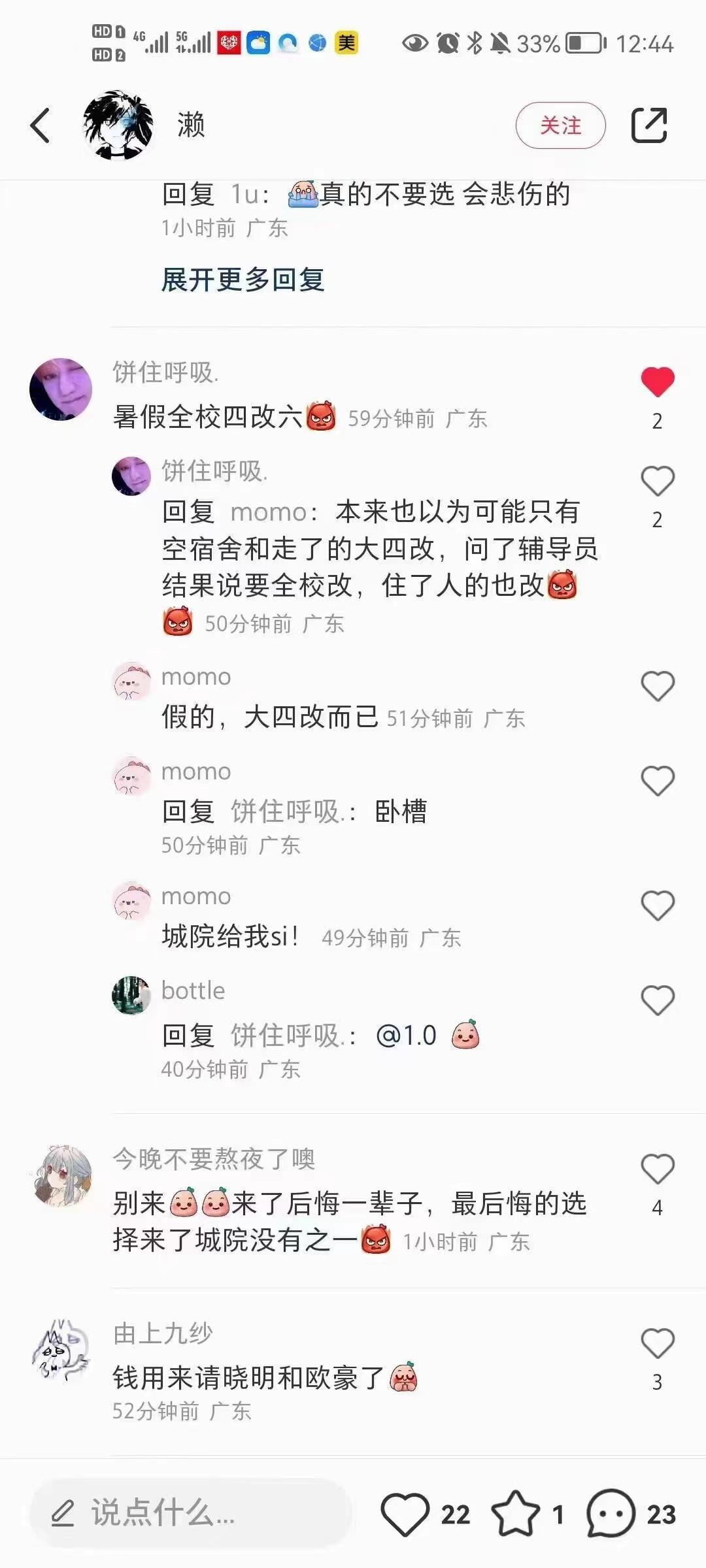706x1568 pixels.
Task: Expand more replies with 展开更多回复
Action: tap(243, 280)
